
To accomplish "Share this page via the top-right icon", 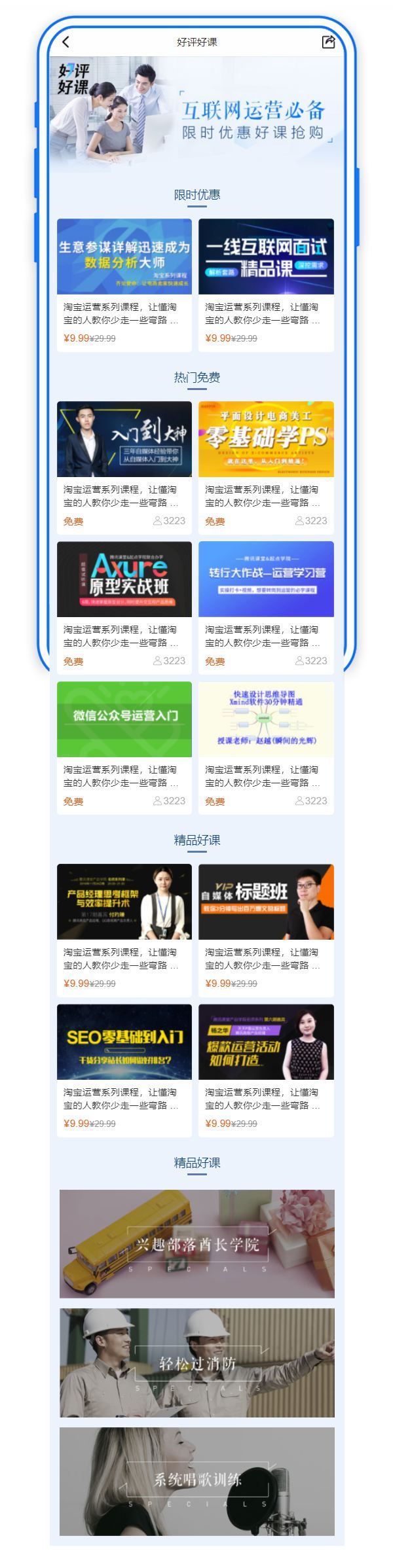I will [328, 42].
